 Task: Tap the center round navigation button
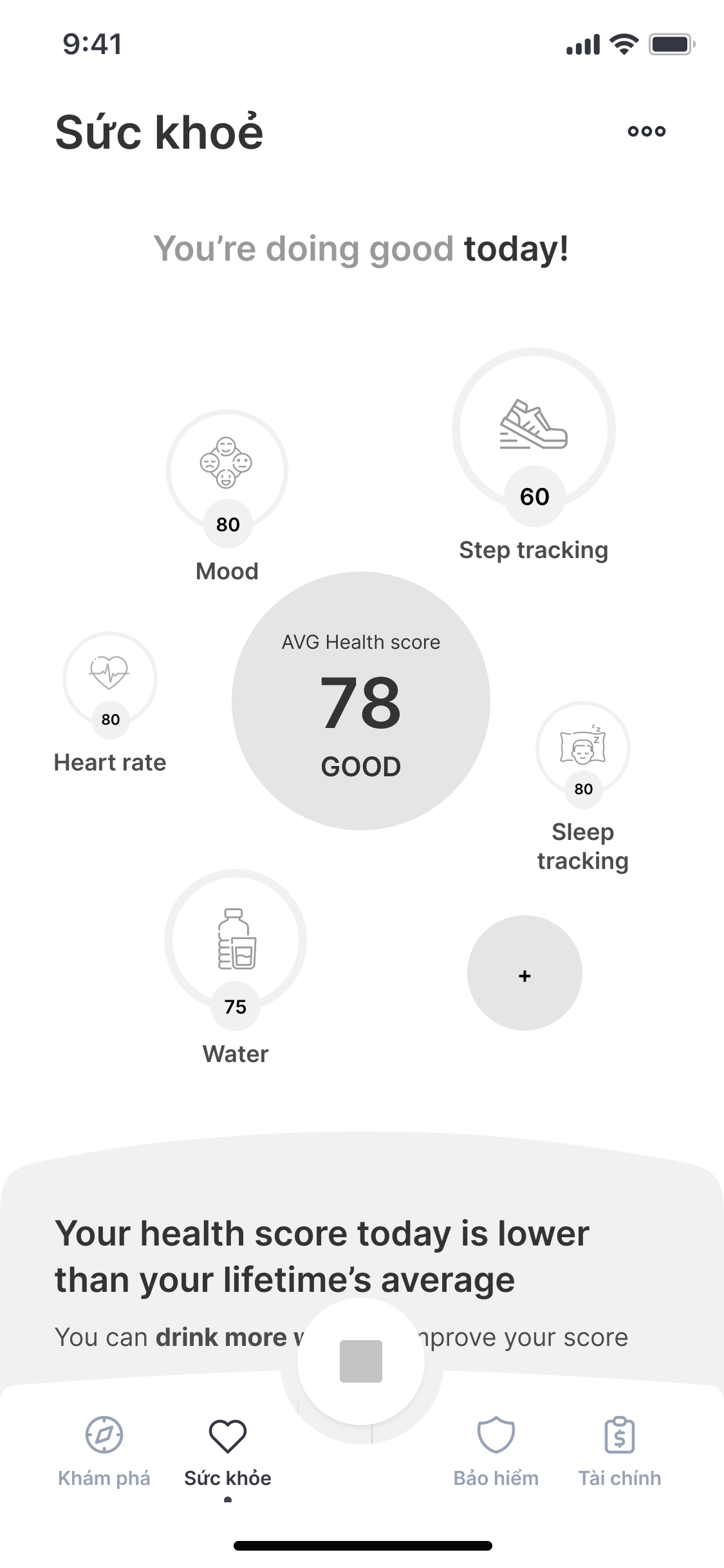361,1361
